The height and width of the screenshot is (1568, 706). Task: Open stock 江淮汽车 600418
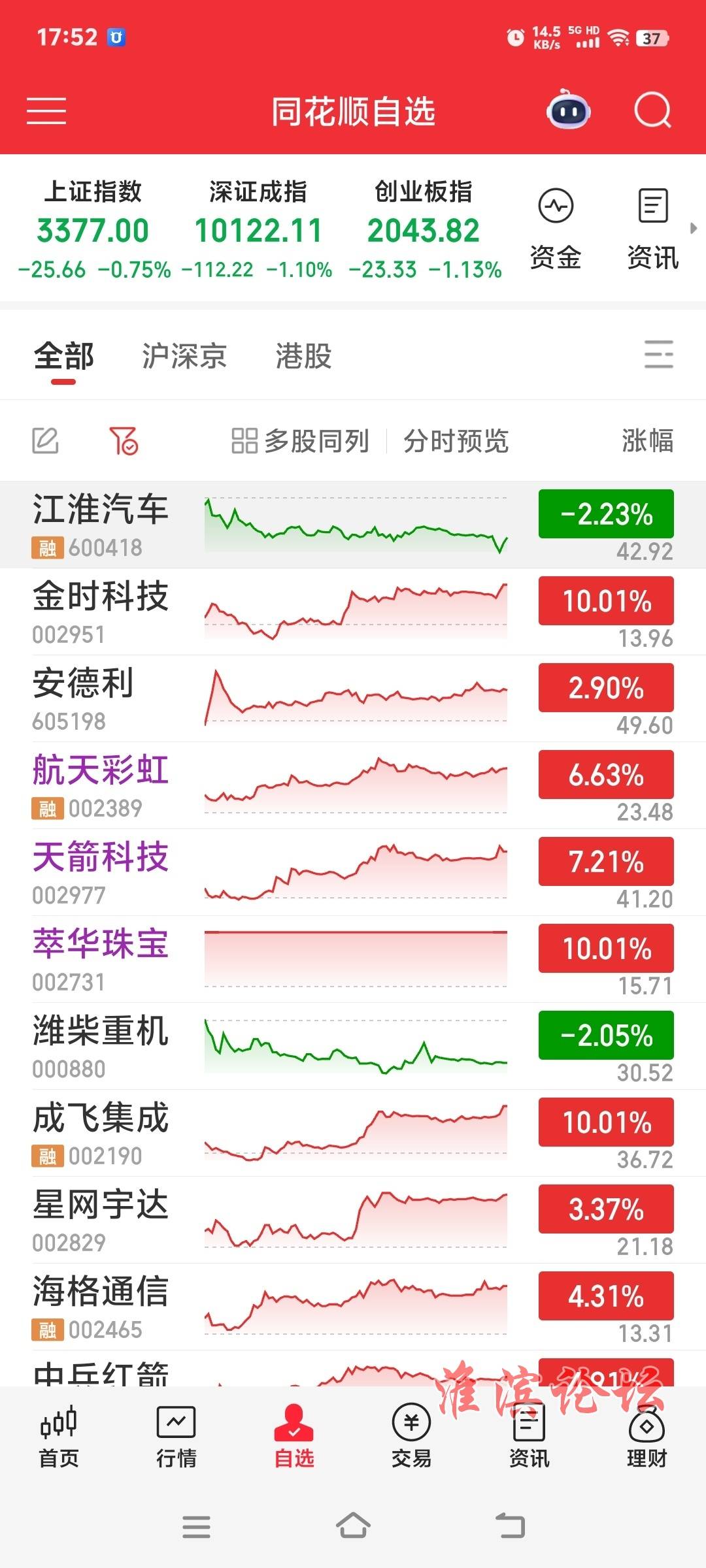tap(353, 525)
